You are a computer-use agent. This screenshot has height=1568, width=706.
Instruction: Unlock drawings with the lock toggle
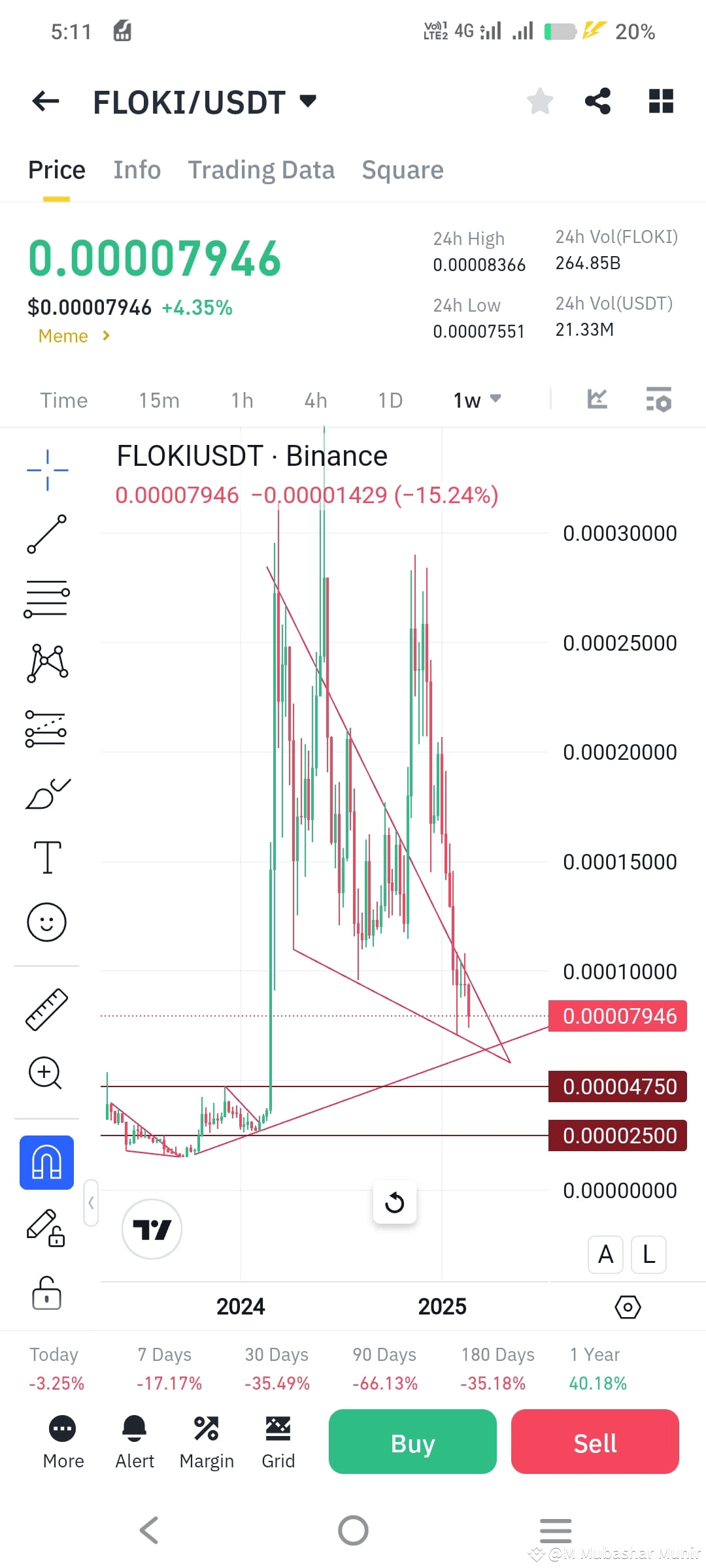tap(46, 1294)
